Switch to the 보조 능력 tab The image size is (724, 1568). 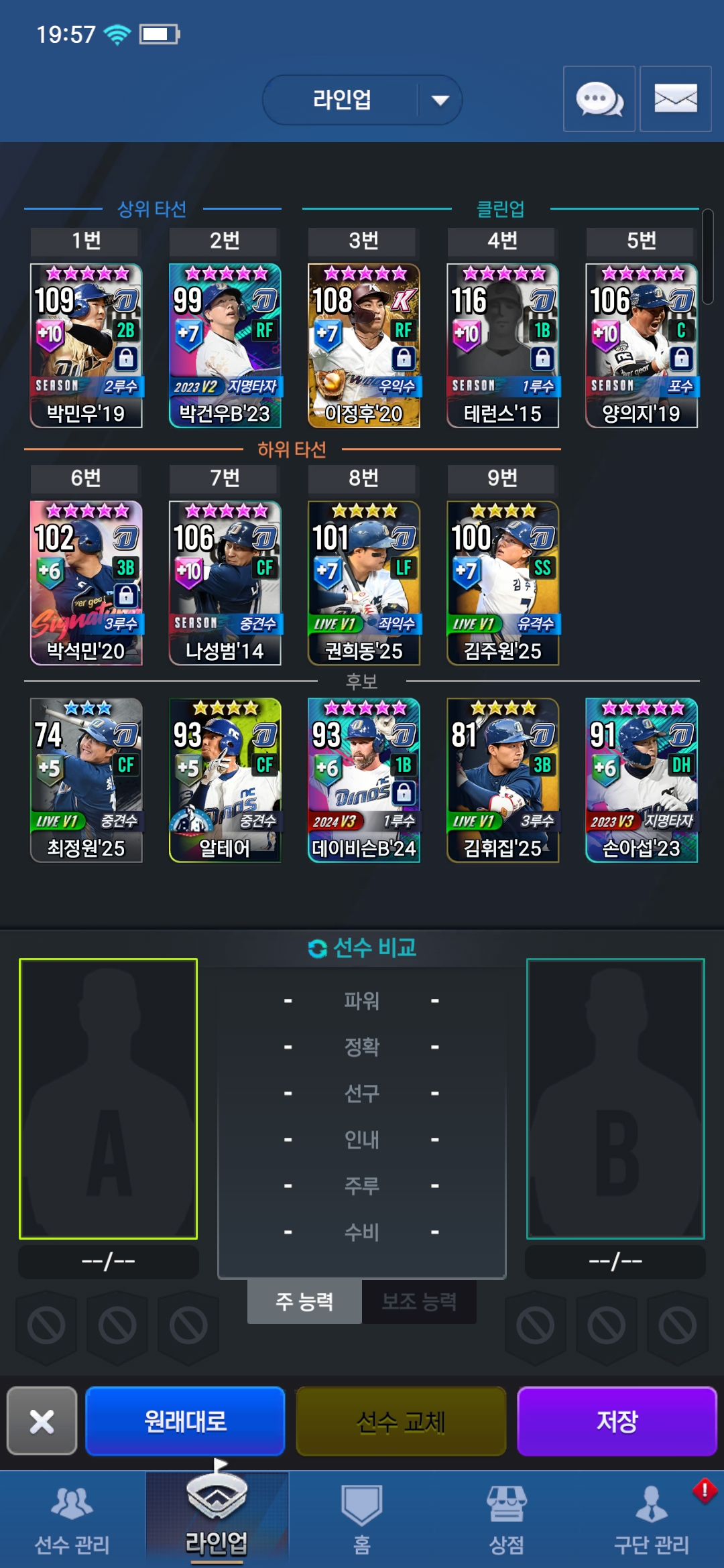click(x=419, y=1301)
